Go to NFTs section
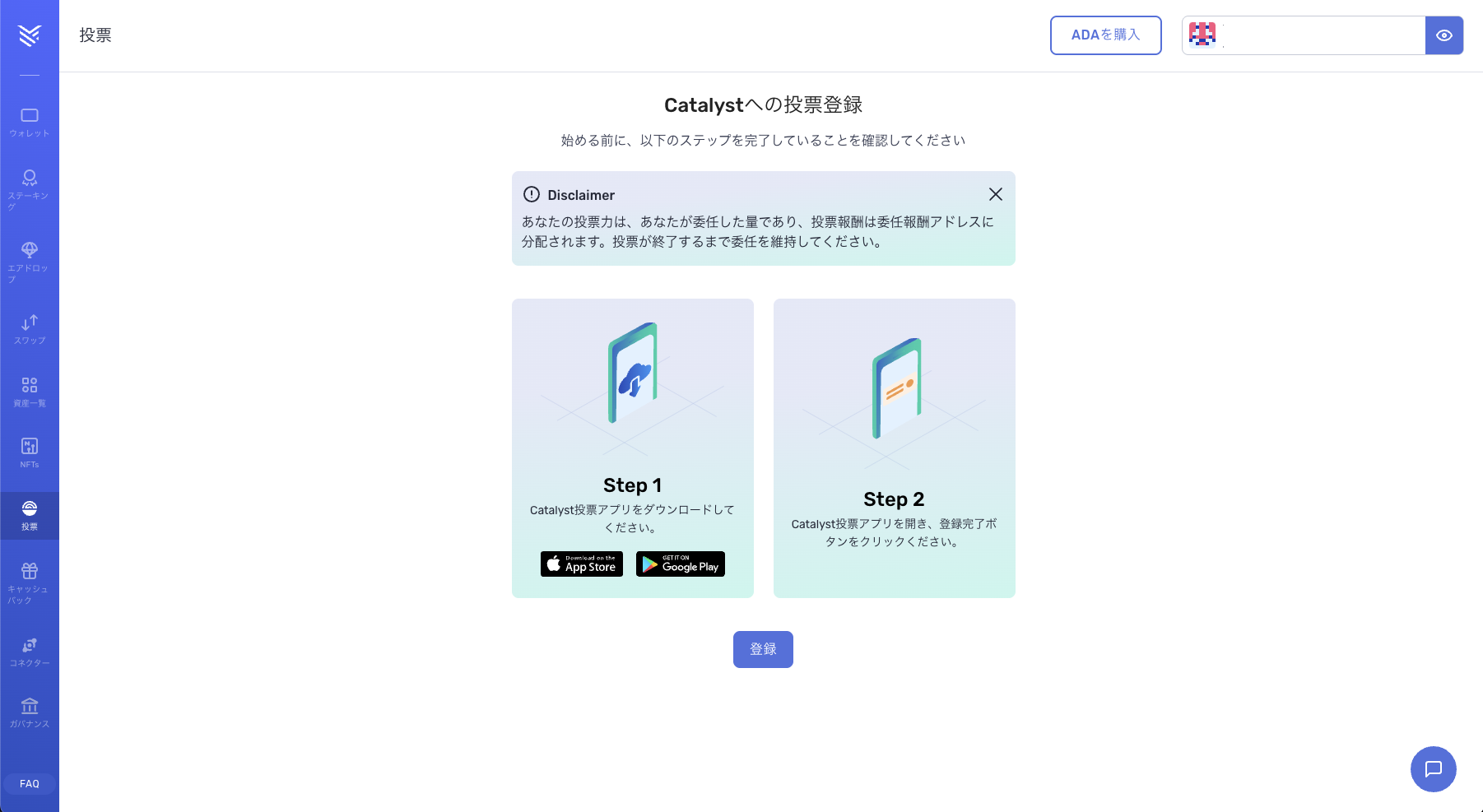Viewport: 1483px width, 812px height. click(x=30, y=452)
